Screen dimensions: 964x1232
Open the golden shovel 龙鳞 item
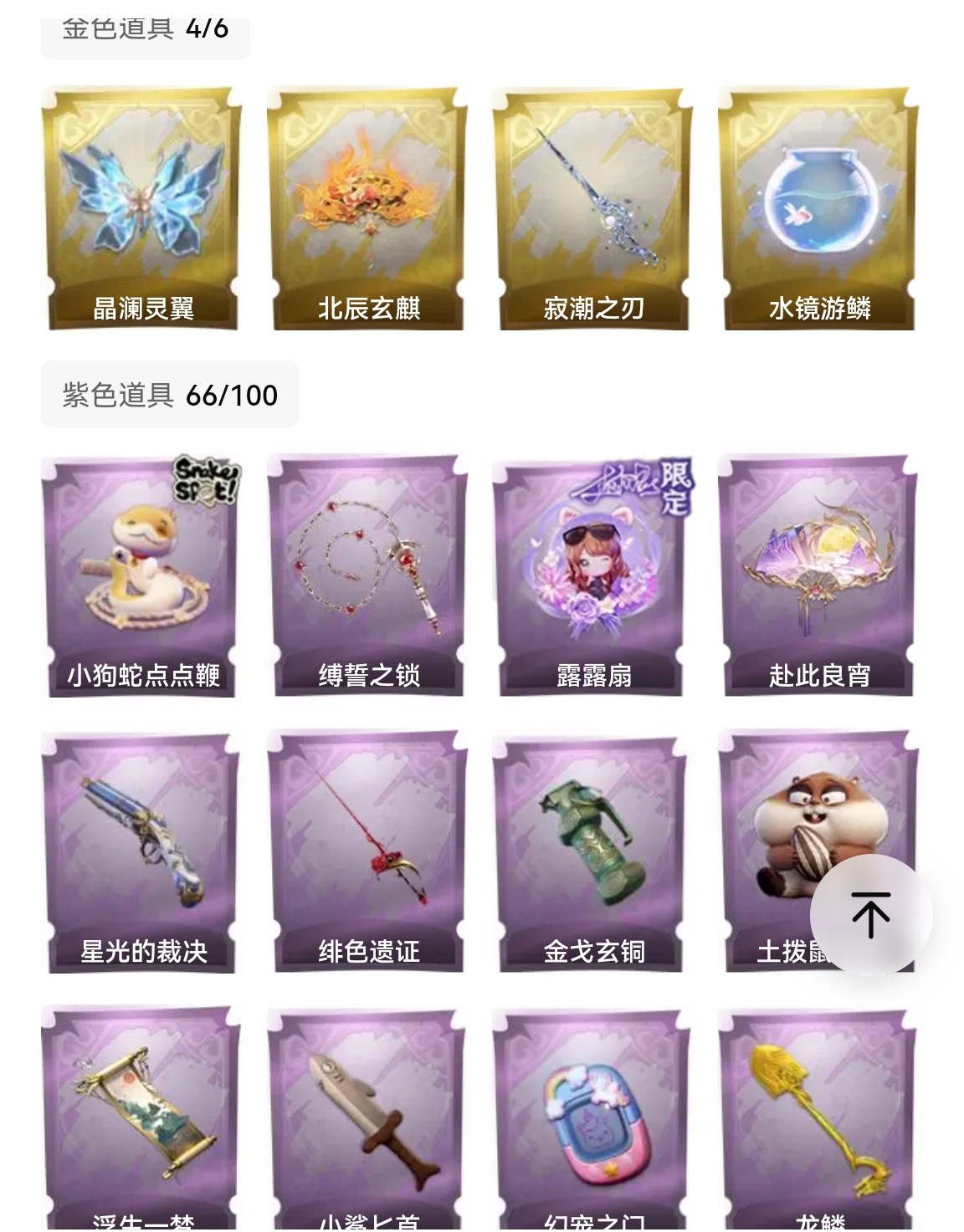[x=819, y=1118]
